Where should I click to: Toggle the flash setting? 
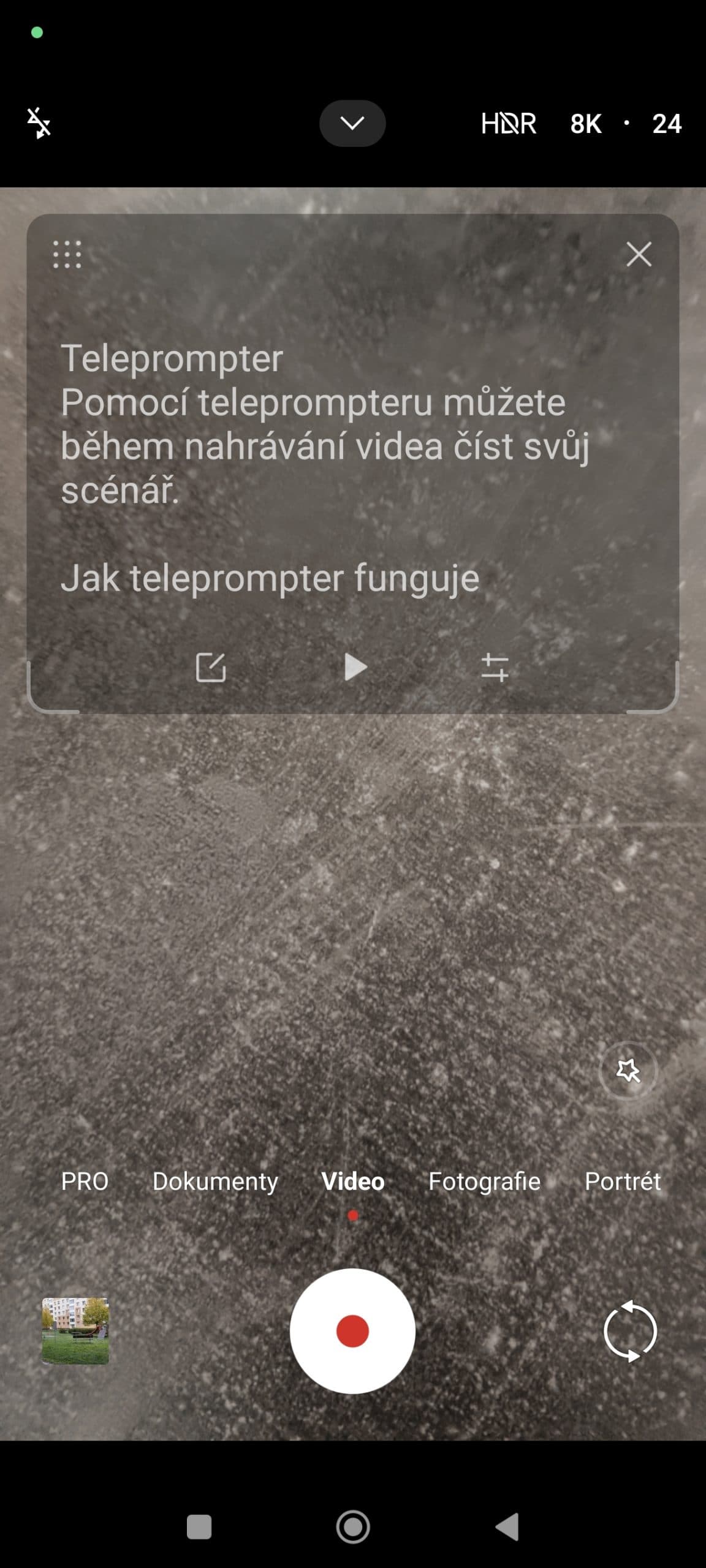pyautogui.click(x=39, y=123)
